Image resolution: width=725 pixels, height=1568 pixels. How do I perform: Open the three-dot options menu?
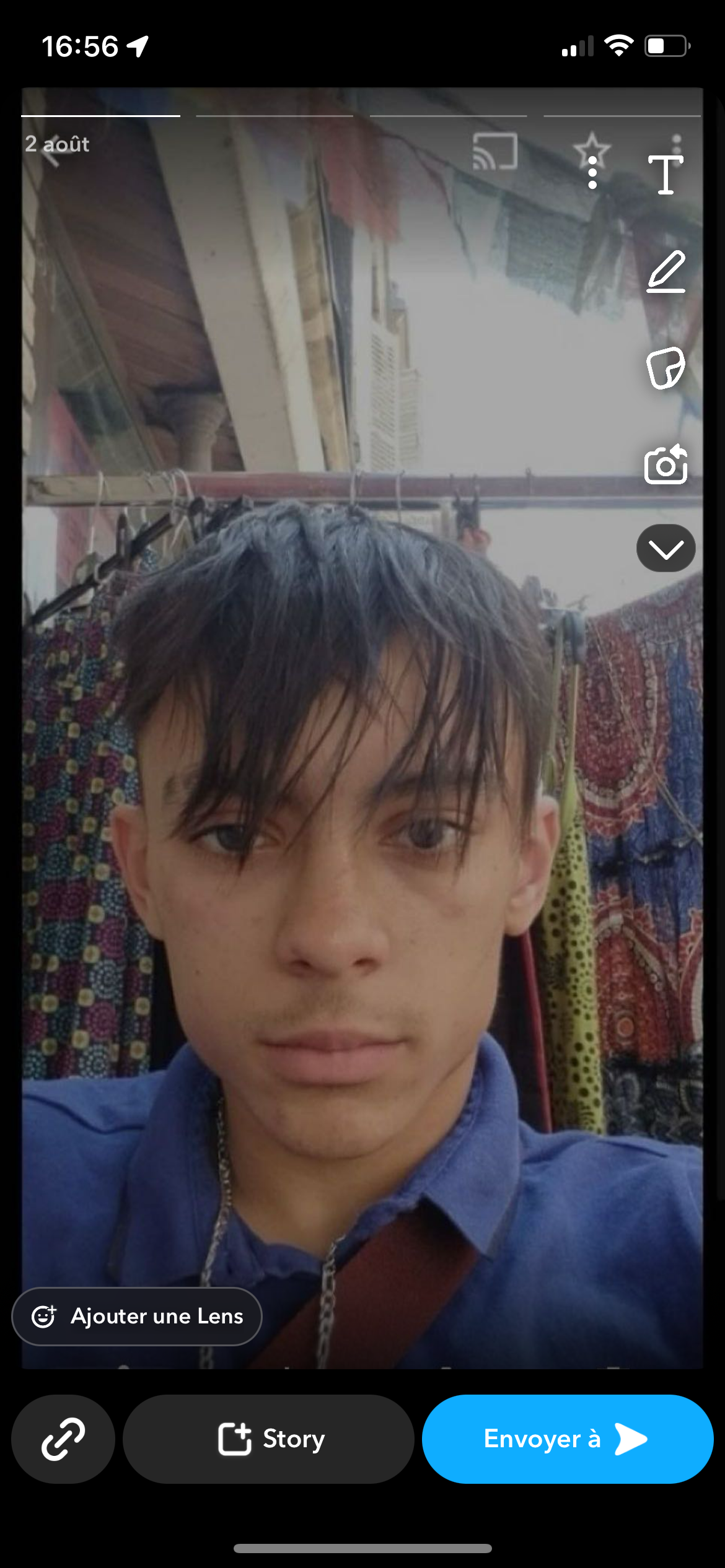[x=592, y=173]
